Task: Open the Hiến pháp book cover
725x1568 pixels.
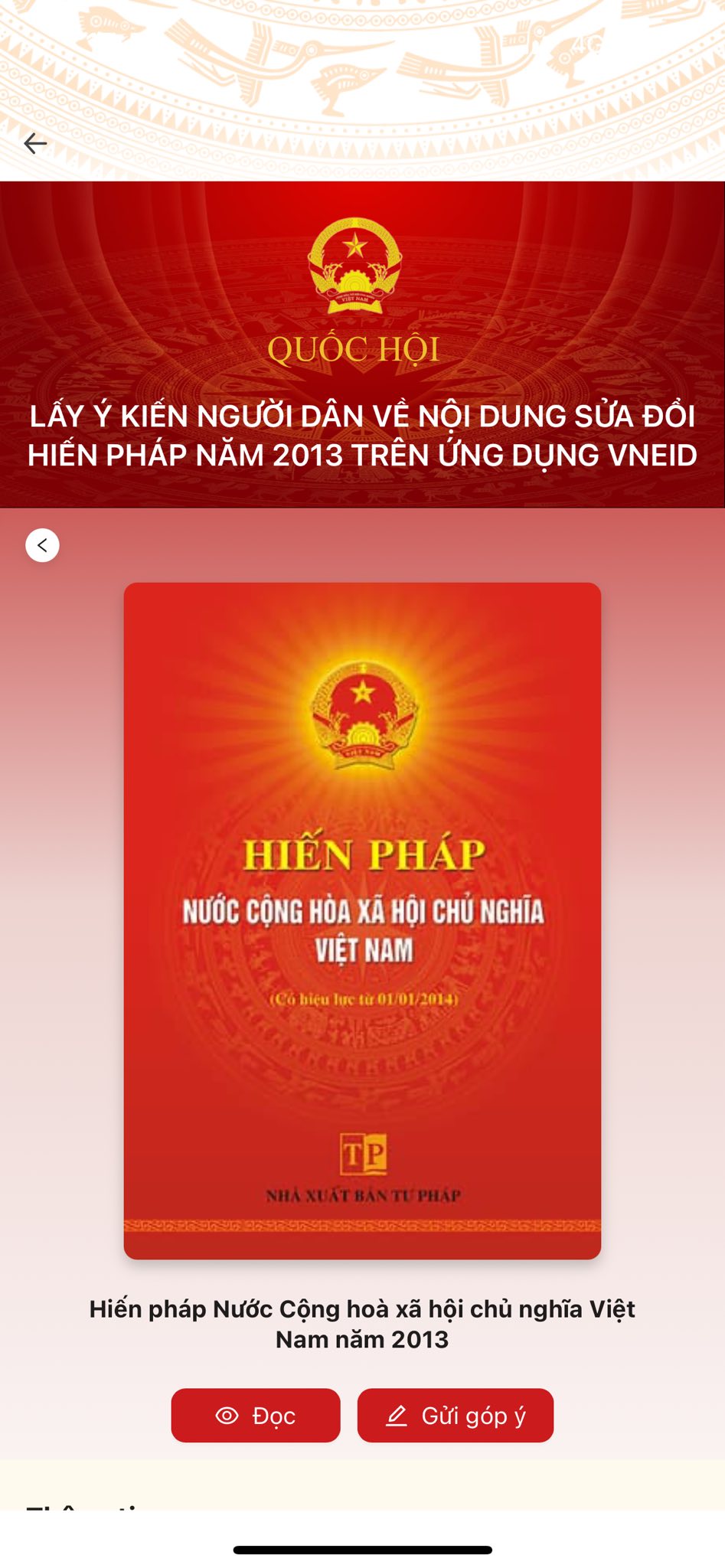Action: pyautogui.click(x=362, y=920)
